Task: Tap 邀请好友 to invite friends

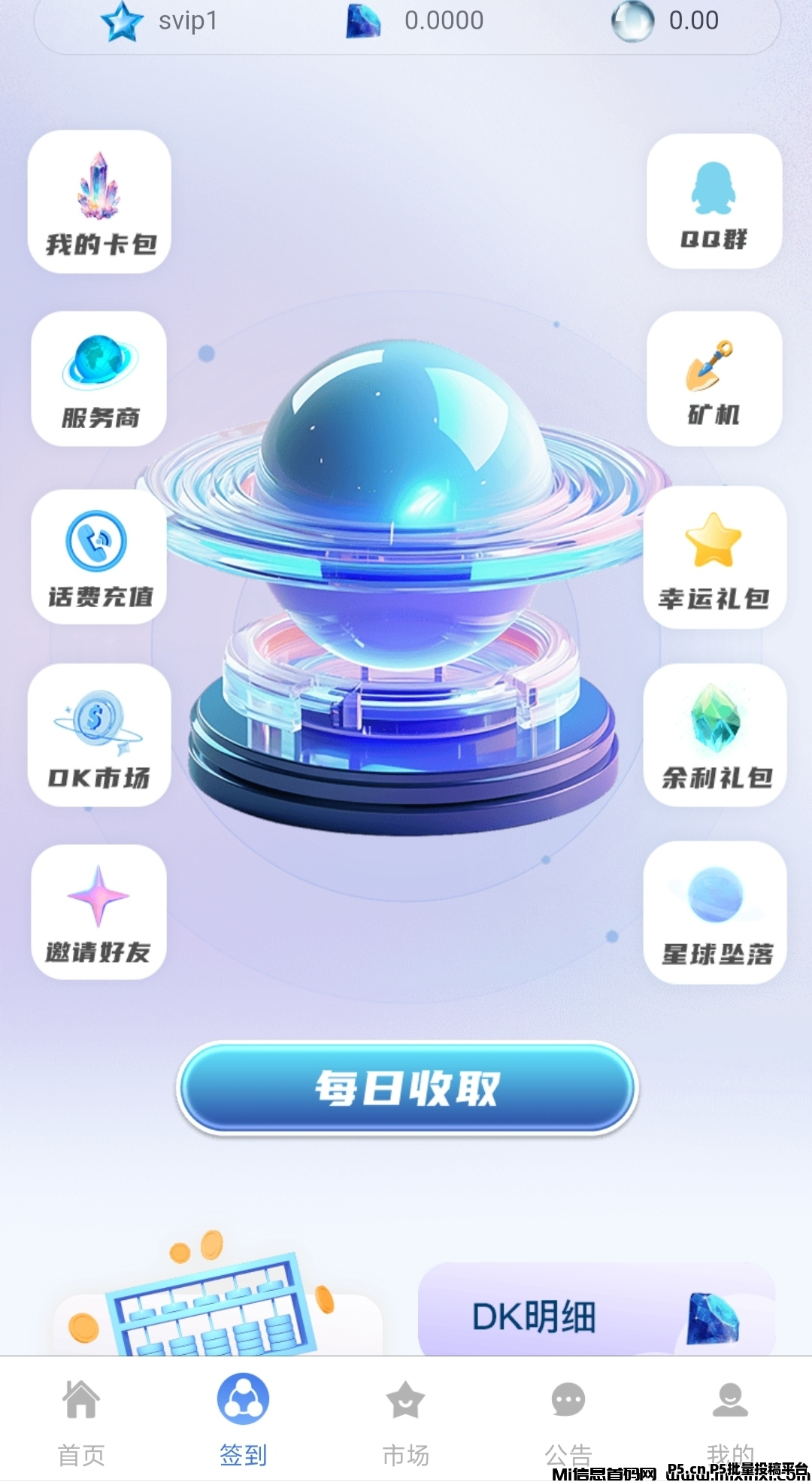Action: 98,912
